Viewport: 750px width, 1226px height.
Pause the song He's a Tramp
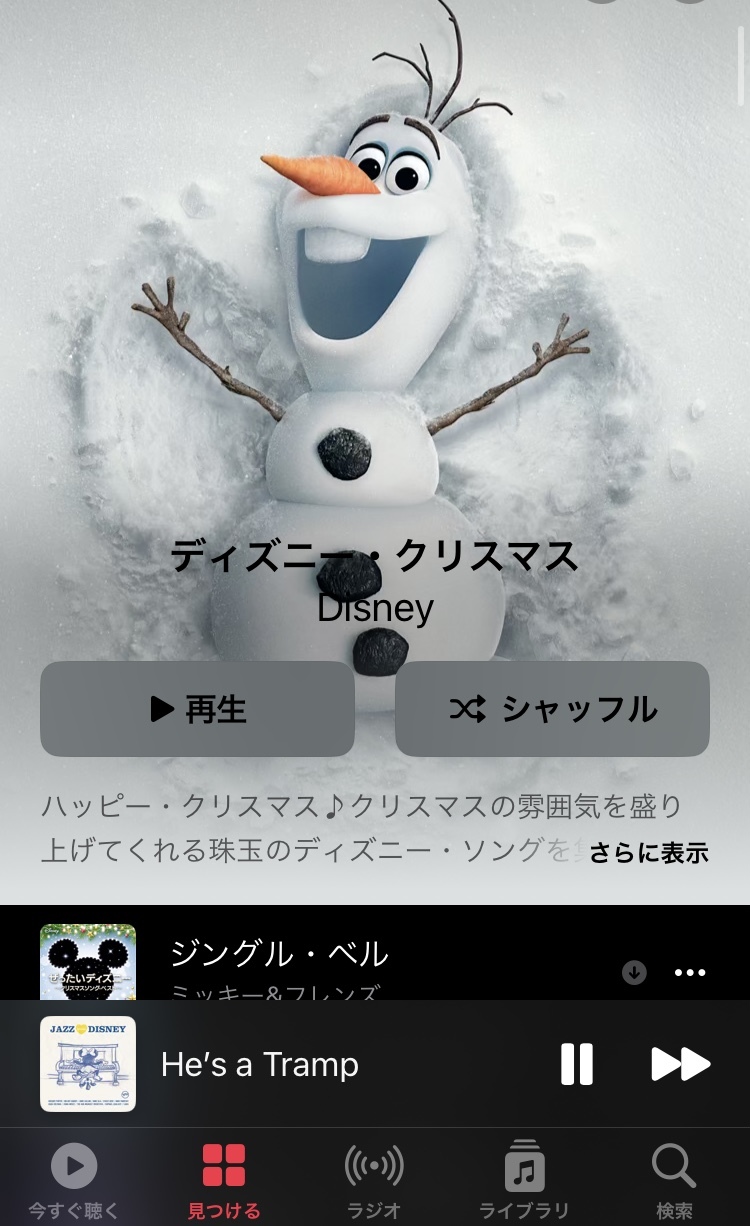point(577,1065)
